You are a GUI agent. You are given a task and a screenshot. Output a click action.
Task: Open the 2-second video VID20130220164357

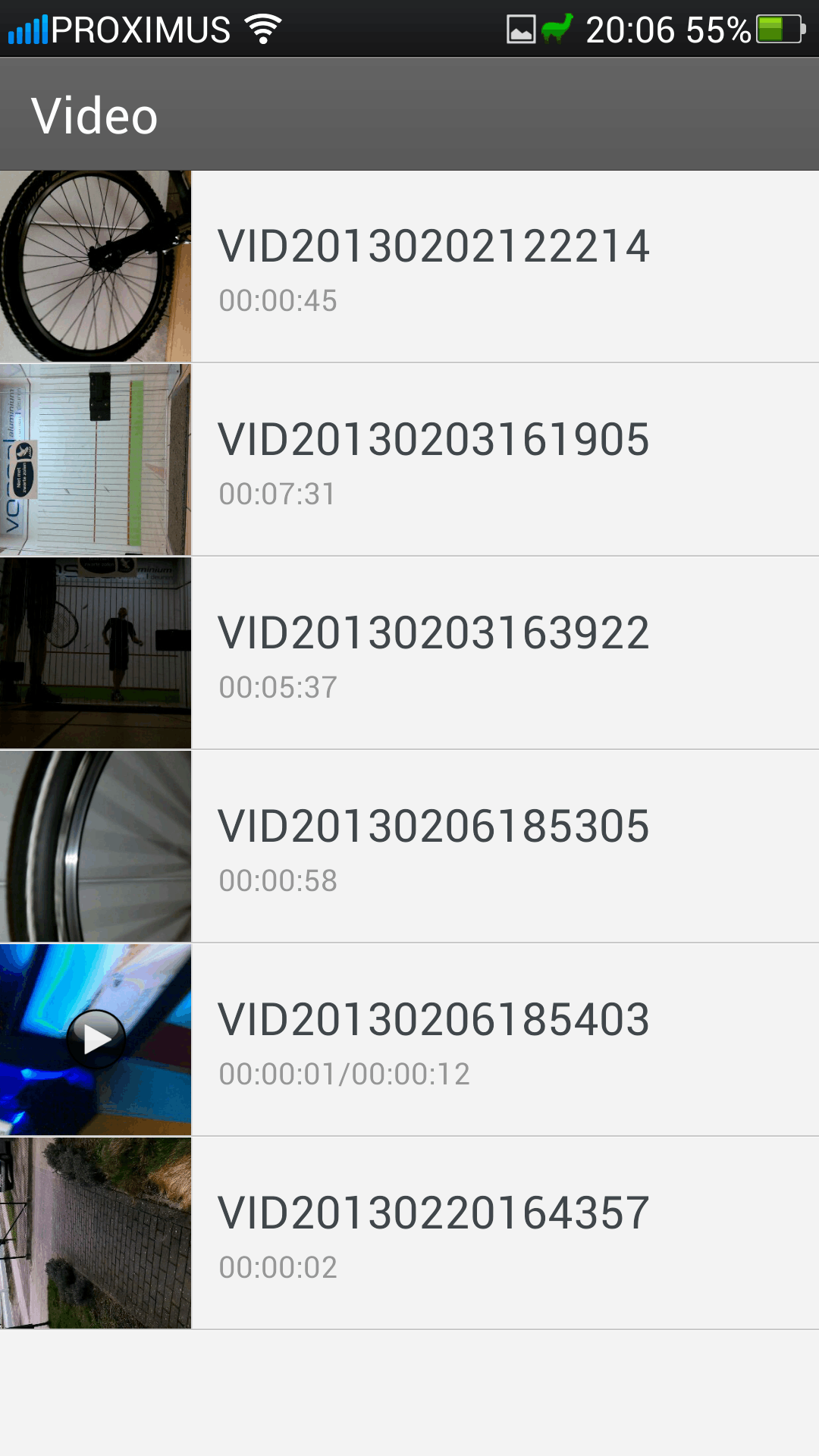pos(432,1233)
